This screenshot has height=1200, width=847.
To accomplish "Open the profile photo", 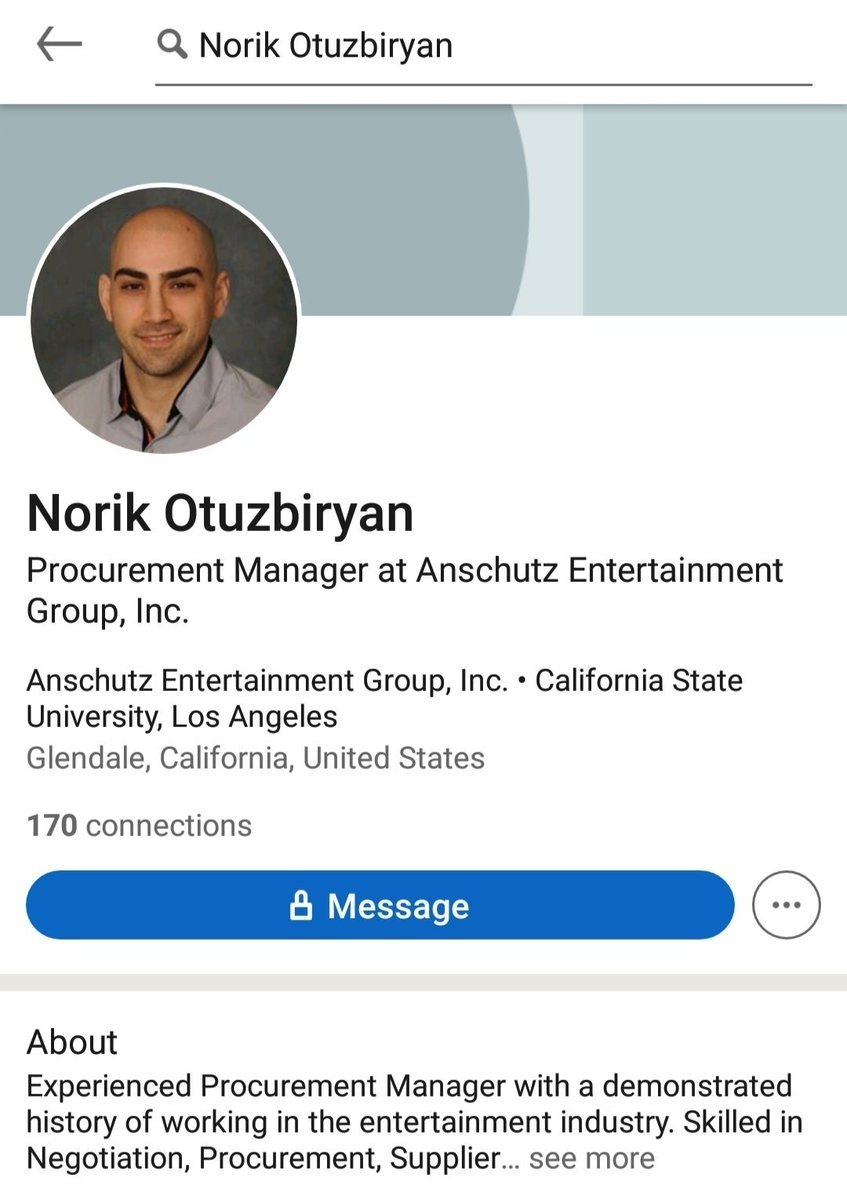I will [x=164, y=319].
